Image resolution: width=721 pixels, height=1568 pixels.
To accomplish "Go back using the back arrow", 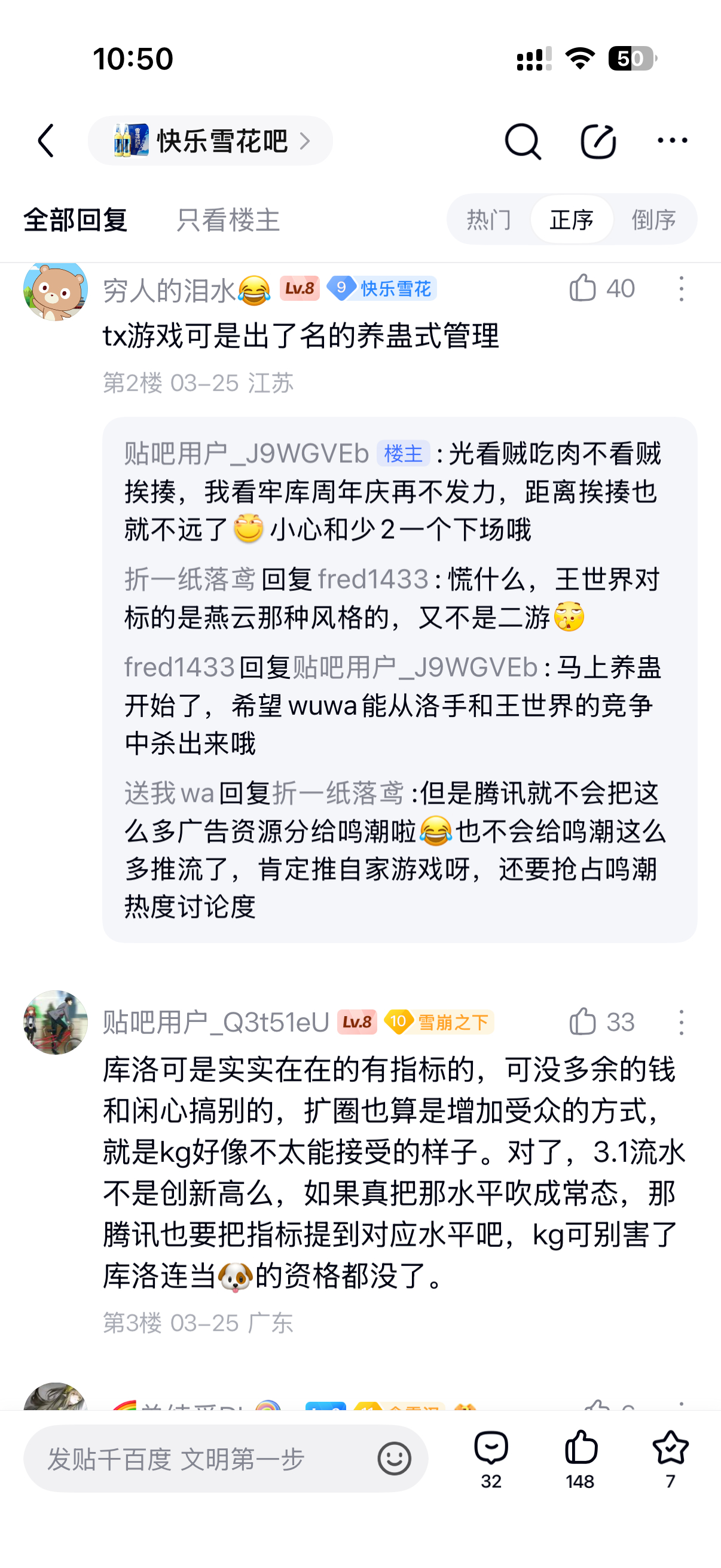I will coord(46,141).
